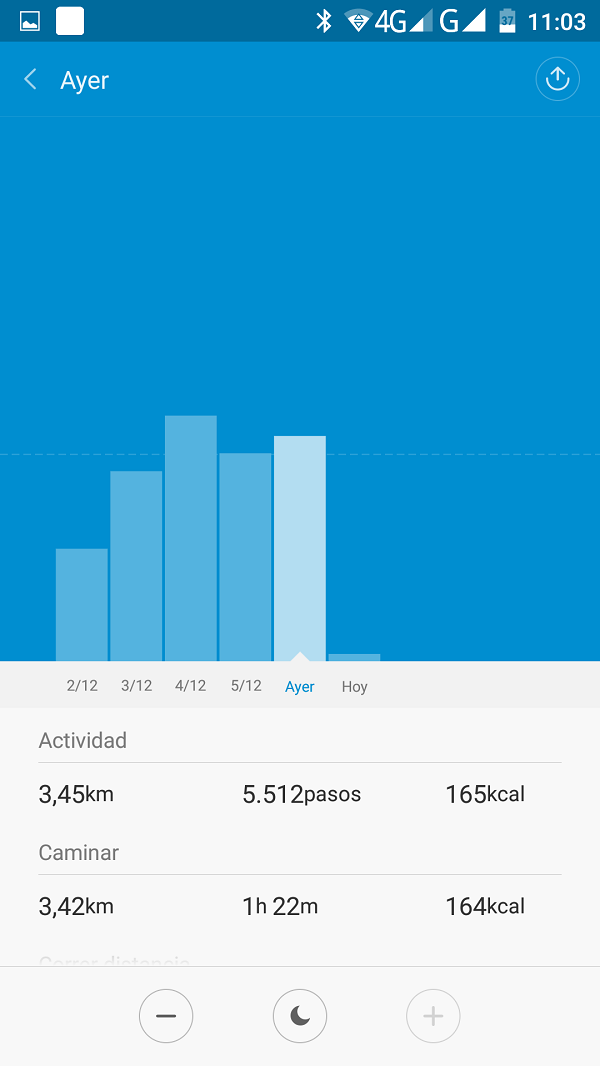The width and height of the screenshot is (600, 1066).
Task: Switch to sleep view via moon button
Action: tap(300, 1017)
